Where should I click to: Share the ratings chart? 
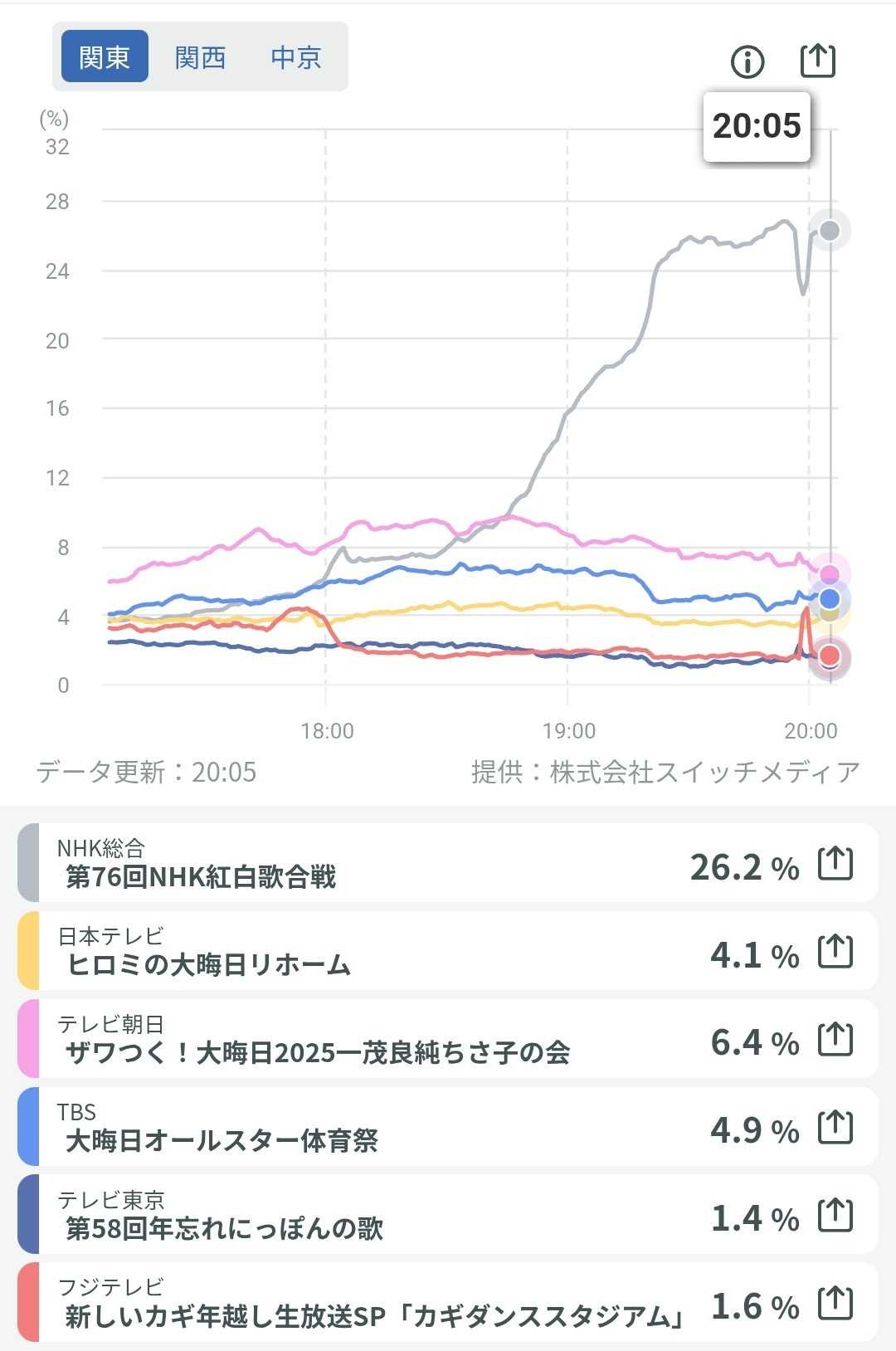pyautogui.click(x=817, y=61)
